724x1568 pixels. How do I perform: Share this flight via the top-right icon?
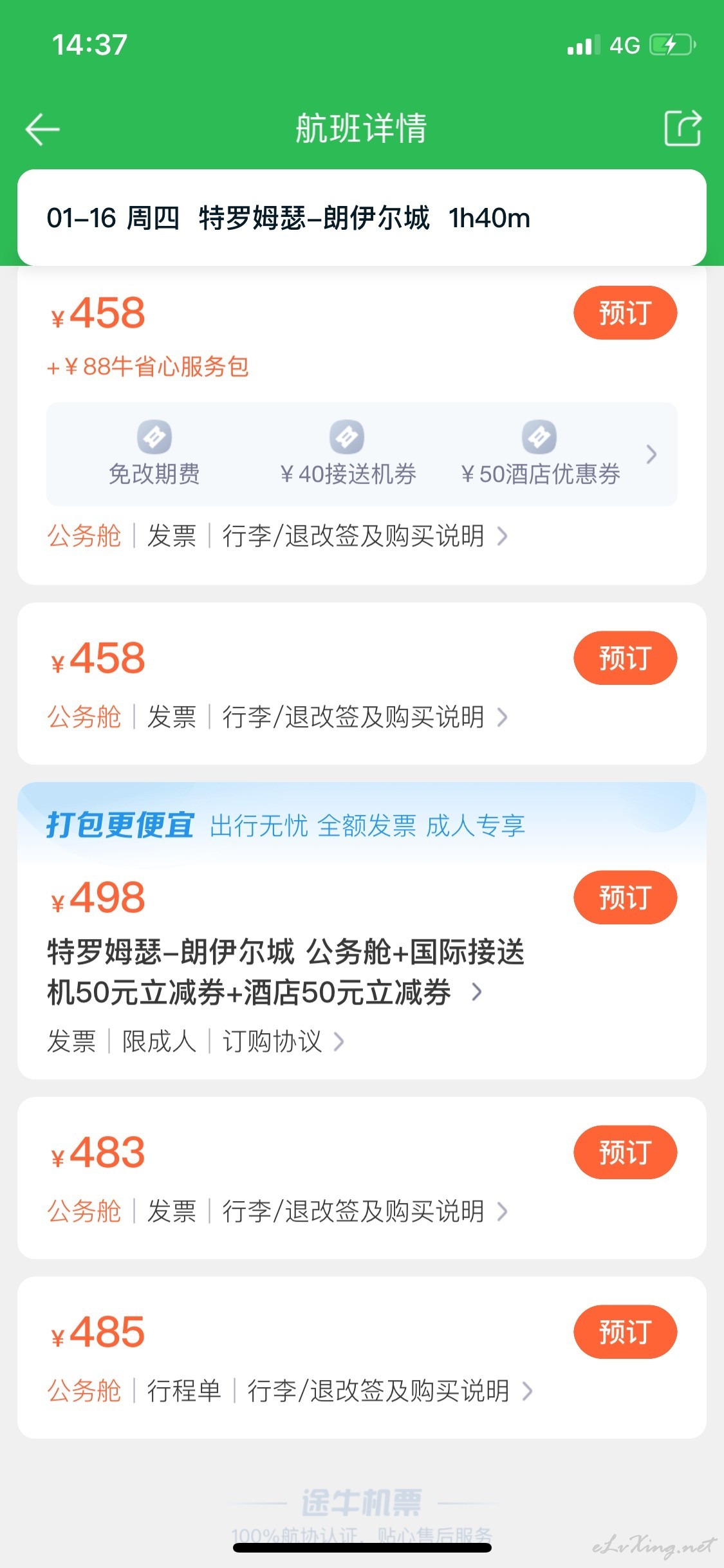[x=682, y=128]
